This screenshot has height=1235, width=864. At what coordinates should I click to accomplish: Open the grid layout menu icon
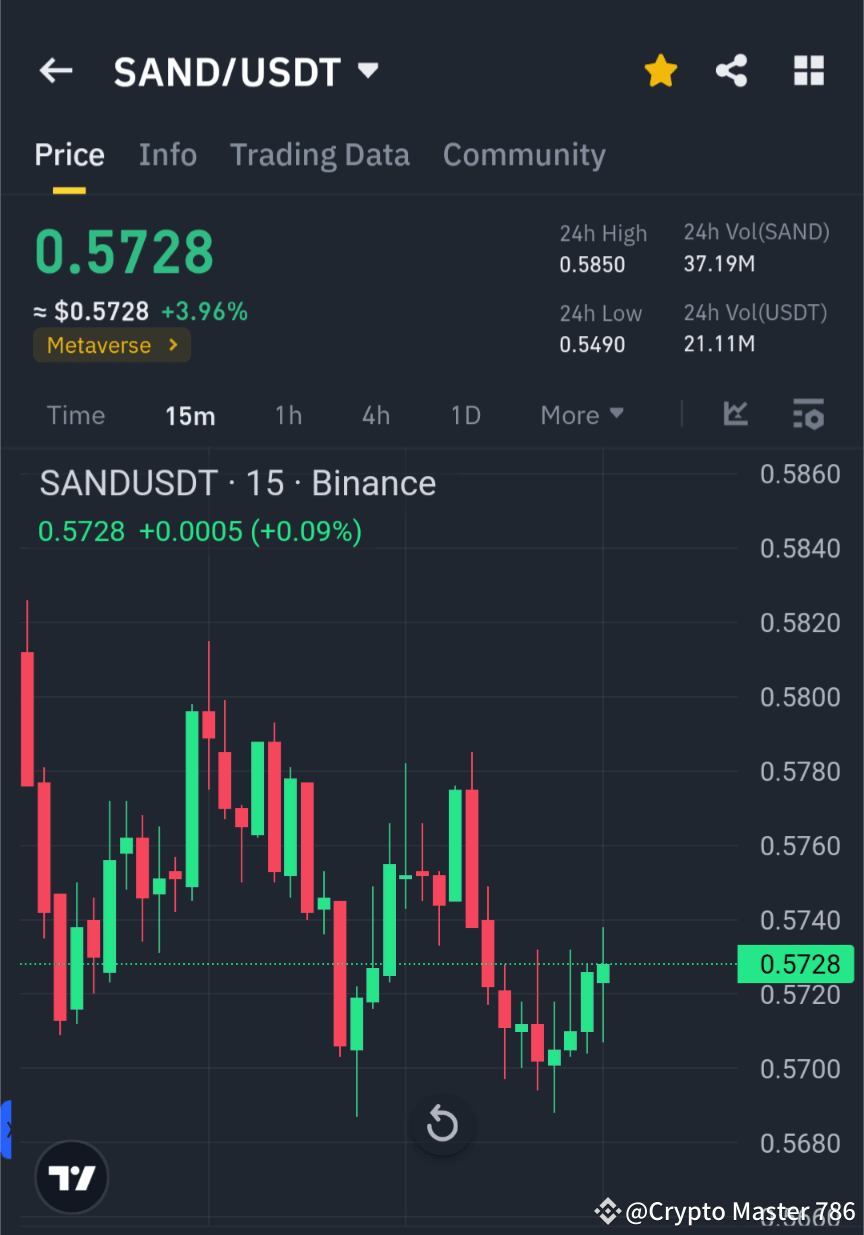tap(808, 70)
